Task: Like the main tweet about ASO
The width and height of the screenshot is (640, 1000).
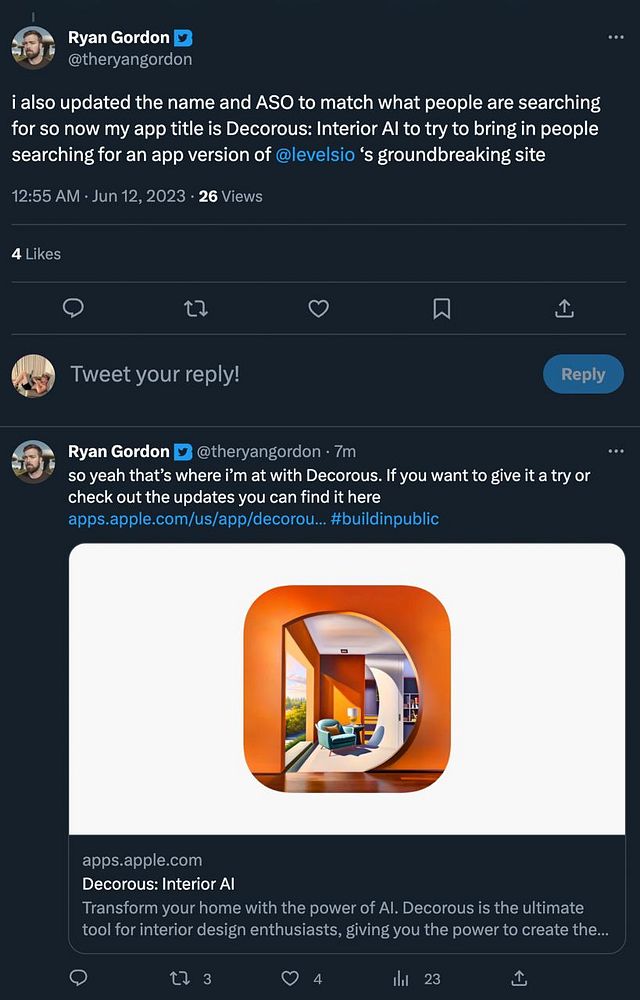Action: (318, 308)
